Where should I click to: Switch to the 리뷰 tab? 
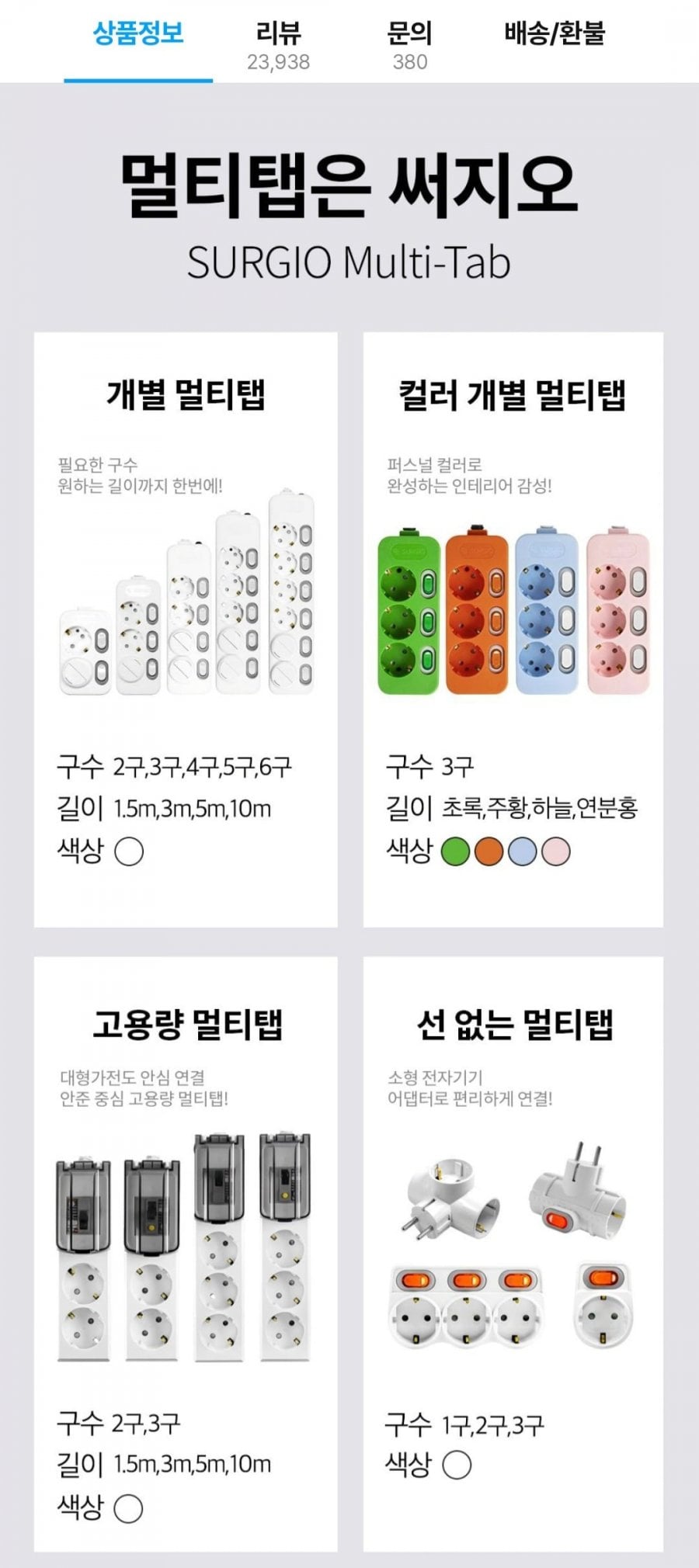click(278, 44)
